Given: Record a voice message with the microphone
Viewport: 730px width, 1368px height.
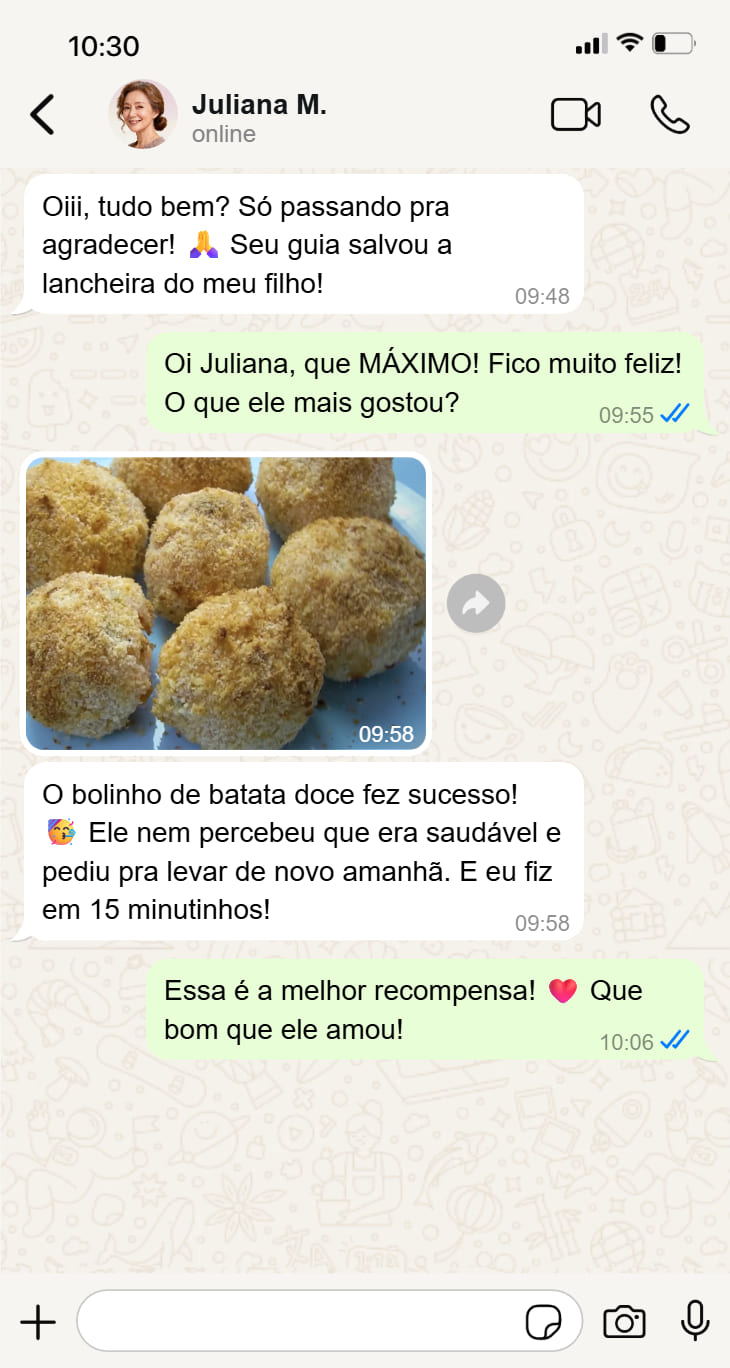Looking at the screenshot, I should (x=695, y=1322).
